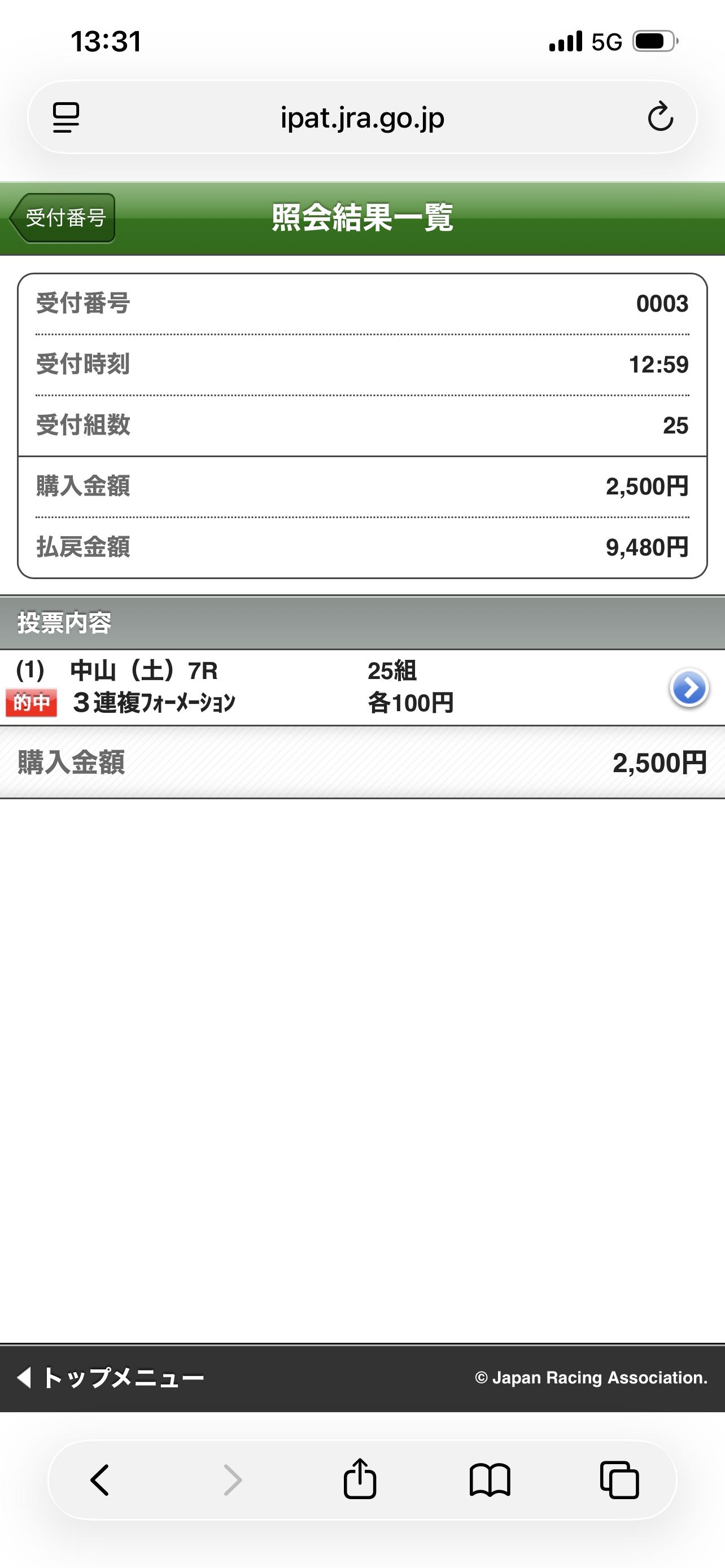This screenshot has height=1568, width=725.
Task: Open details of 中山（土）7R bet
Action: 688,688
